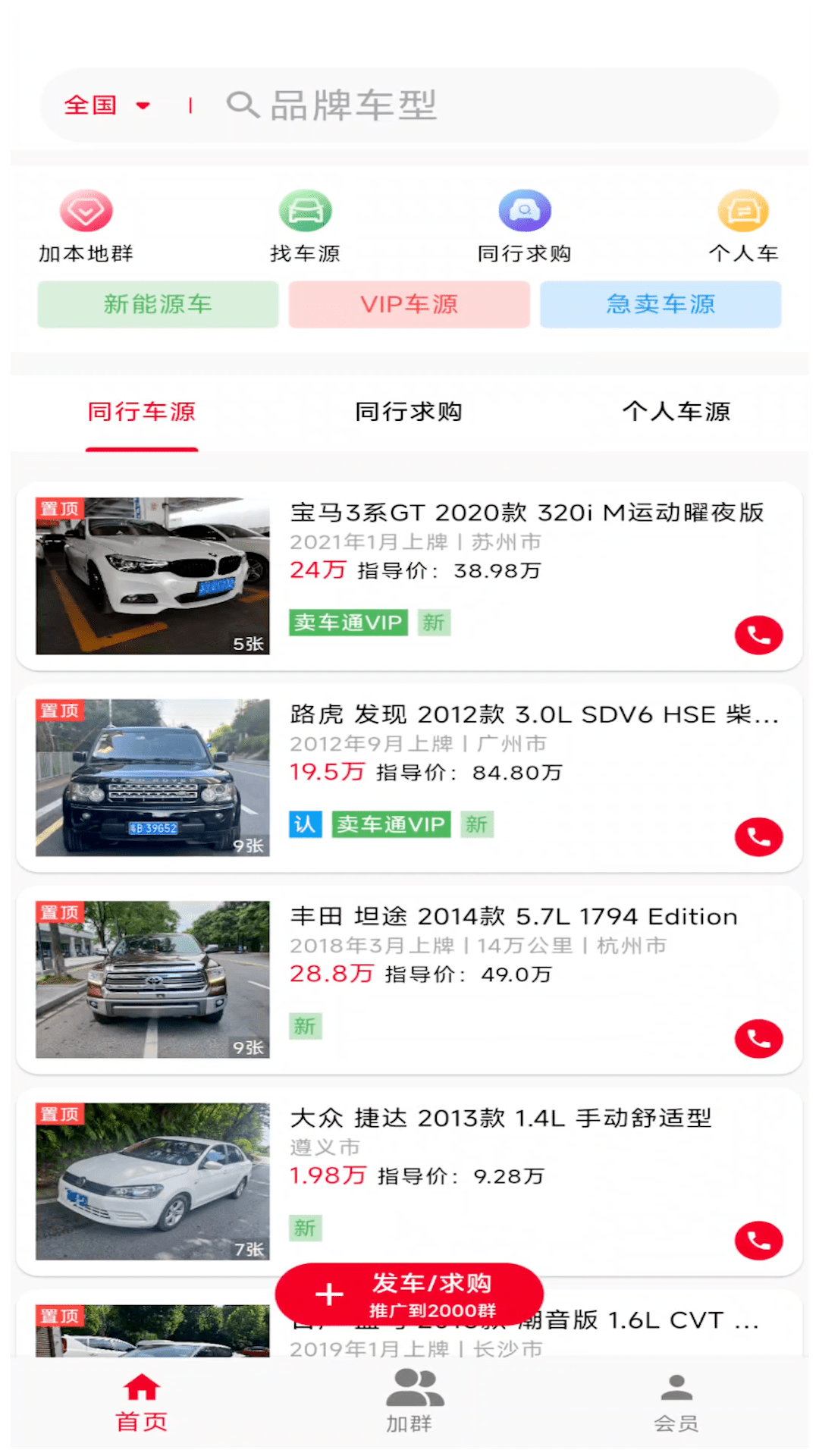Tap 发车/求购 to post a listing
Screen dimensions: 819x1456
click(409, 1294)
